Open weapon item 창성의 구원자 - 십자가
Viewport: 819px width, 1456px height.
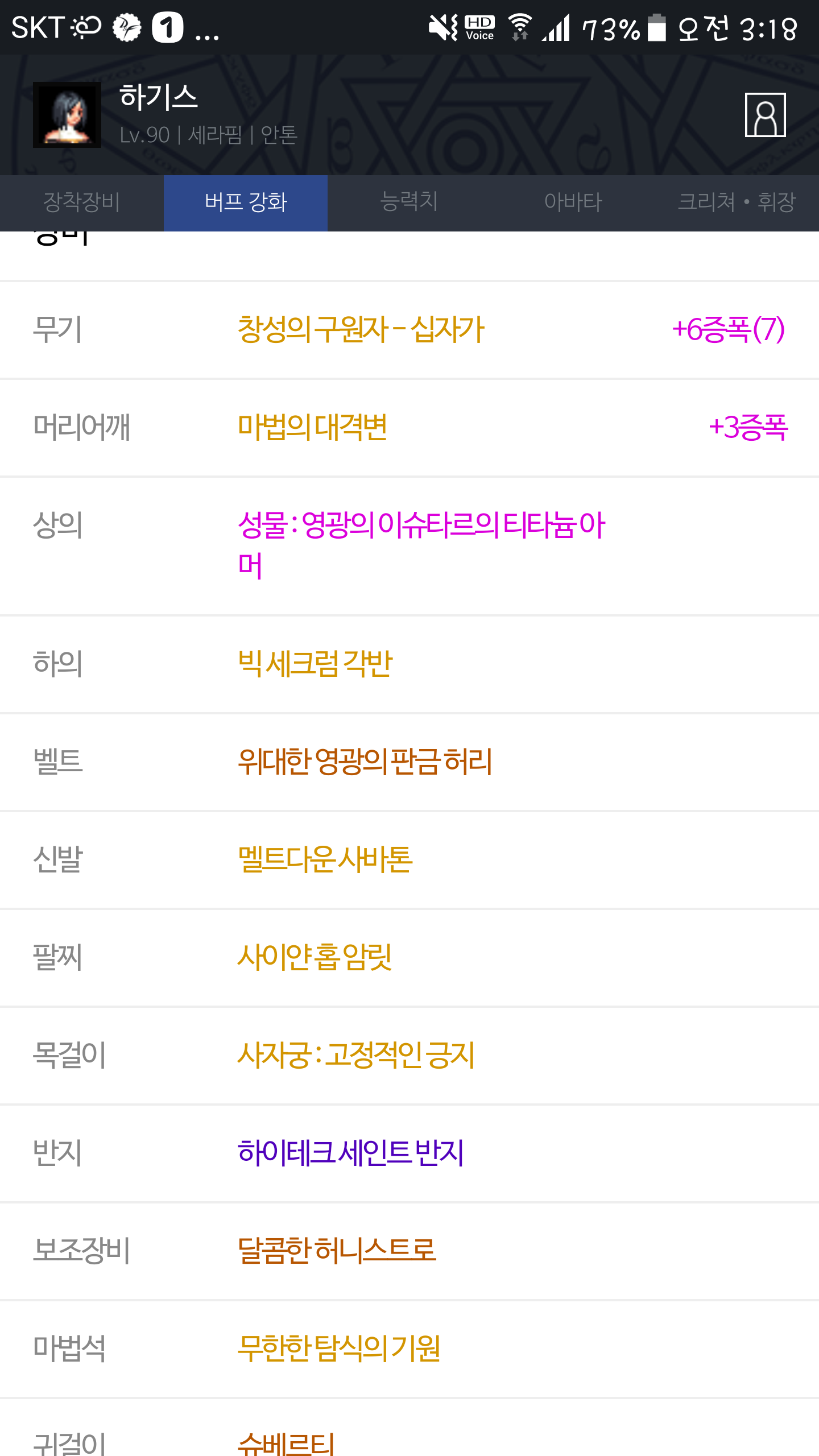click(361, 330)
